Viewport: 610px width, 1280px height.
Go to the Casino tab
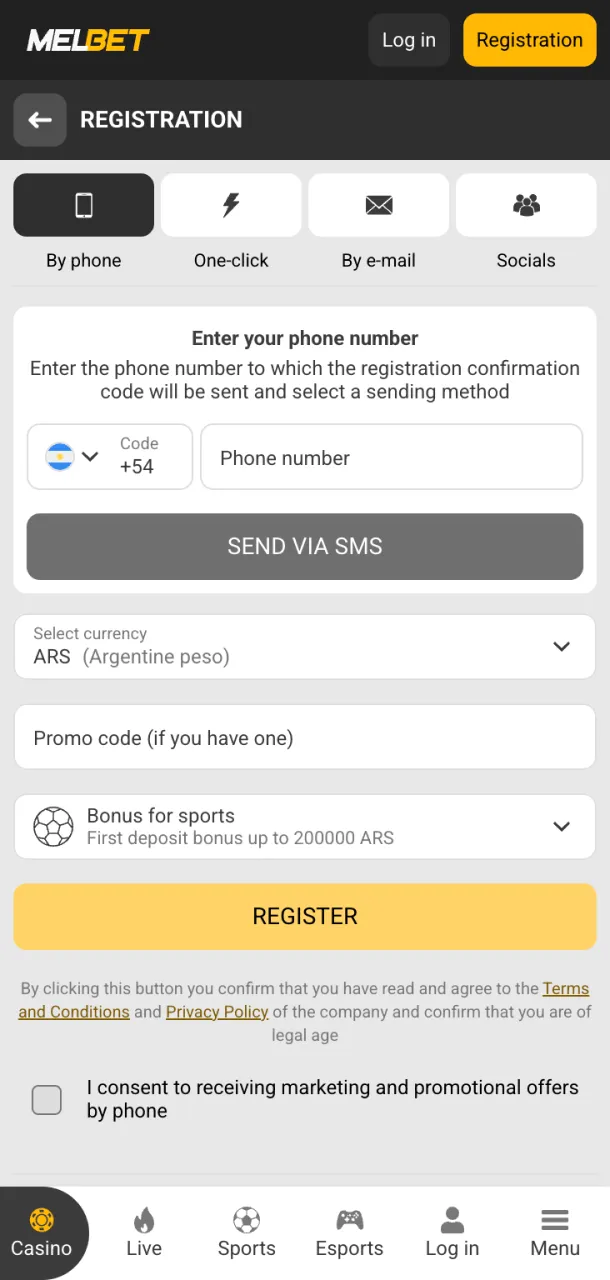click(x=42, y=1233)
